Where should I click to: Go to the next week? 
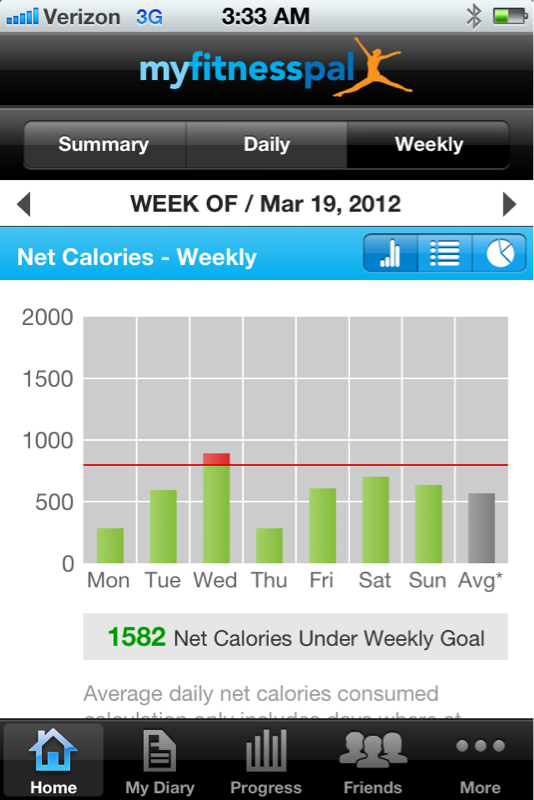click(509, 204)
